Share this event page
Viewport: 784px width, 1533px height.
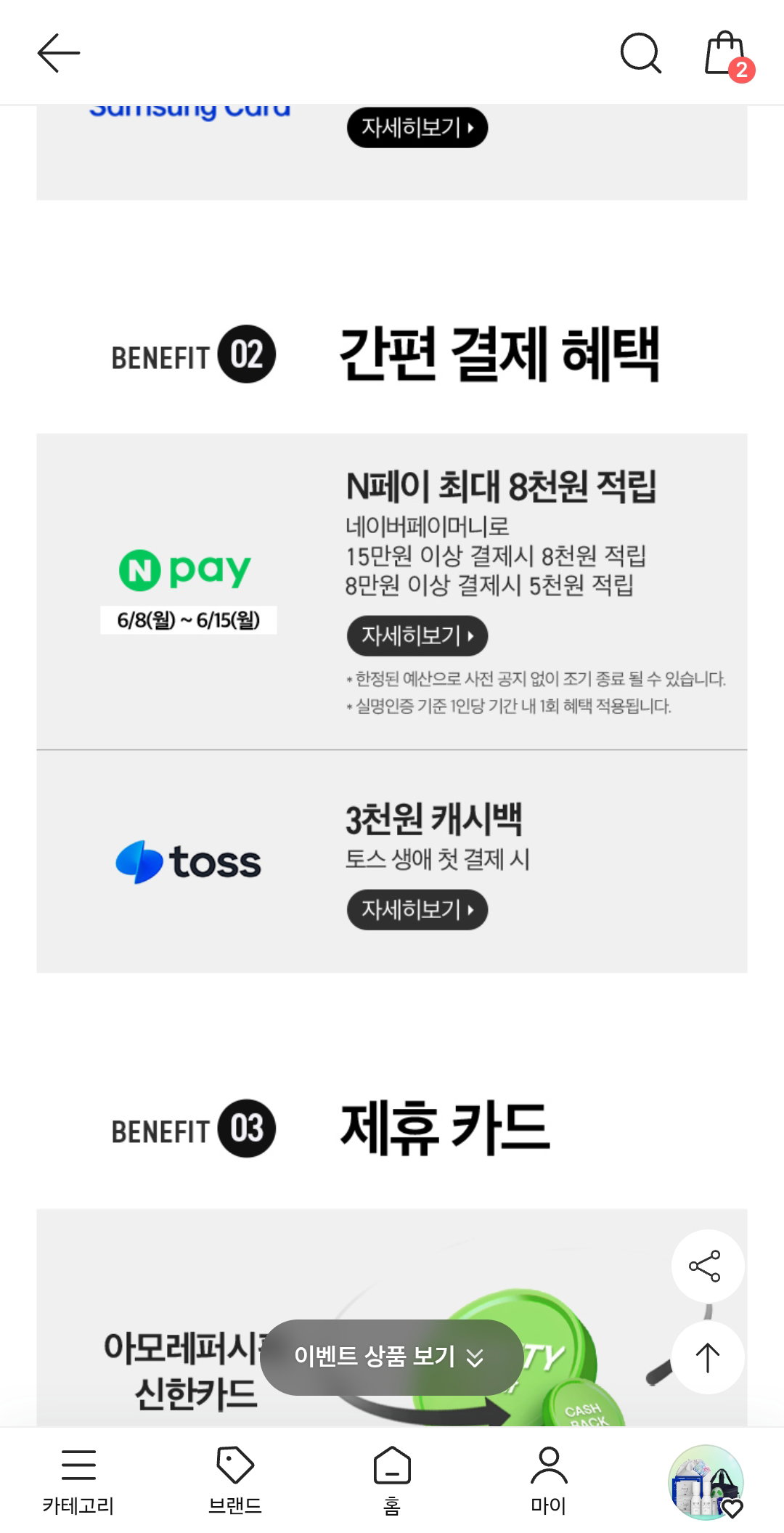tap(707, 1266)
